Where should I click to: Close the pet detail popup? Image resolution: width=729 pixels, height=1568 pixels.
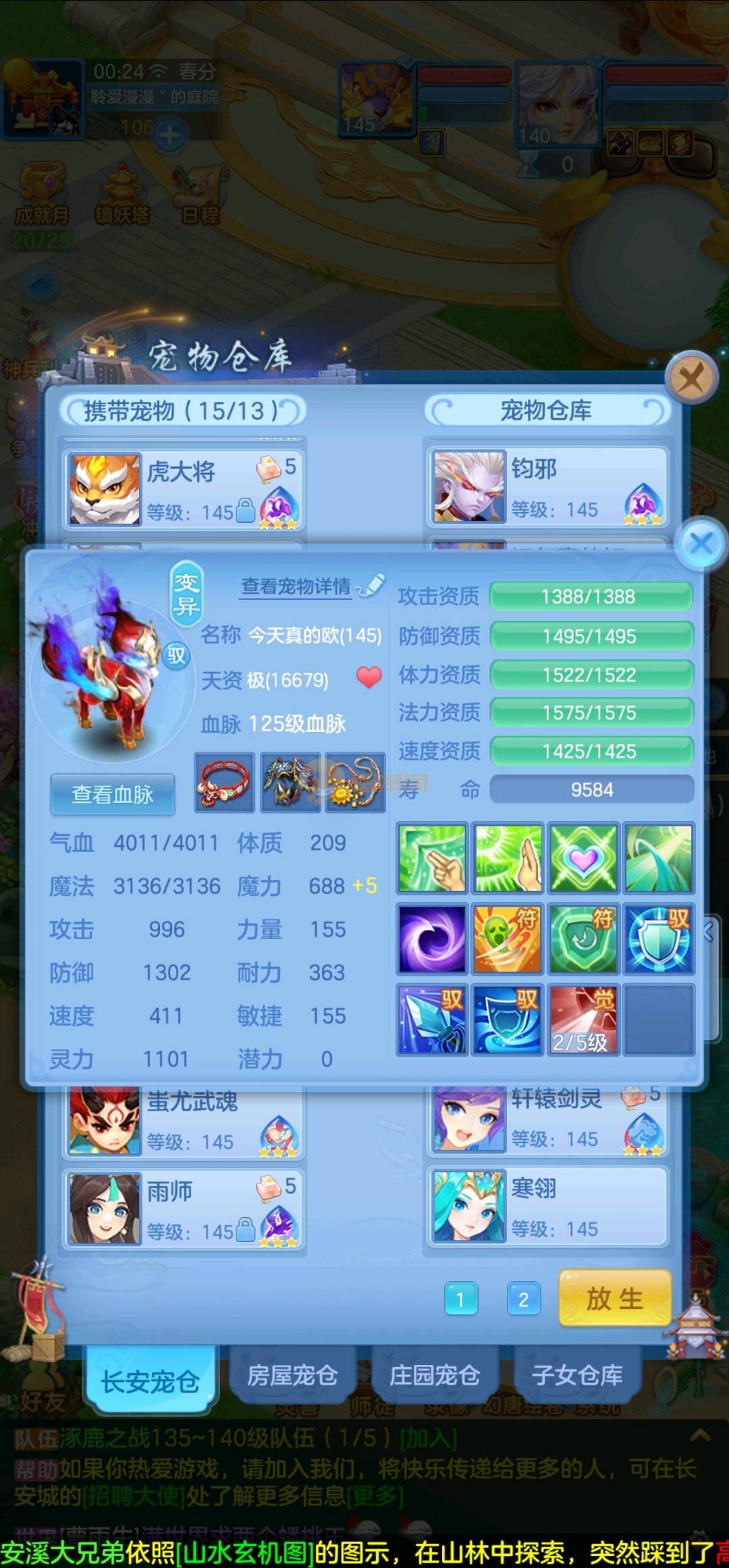tap(701, 543)
